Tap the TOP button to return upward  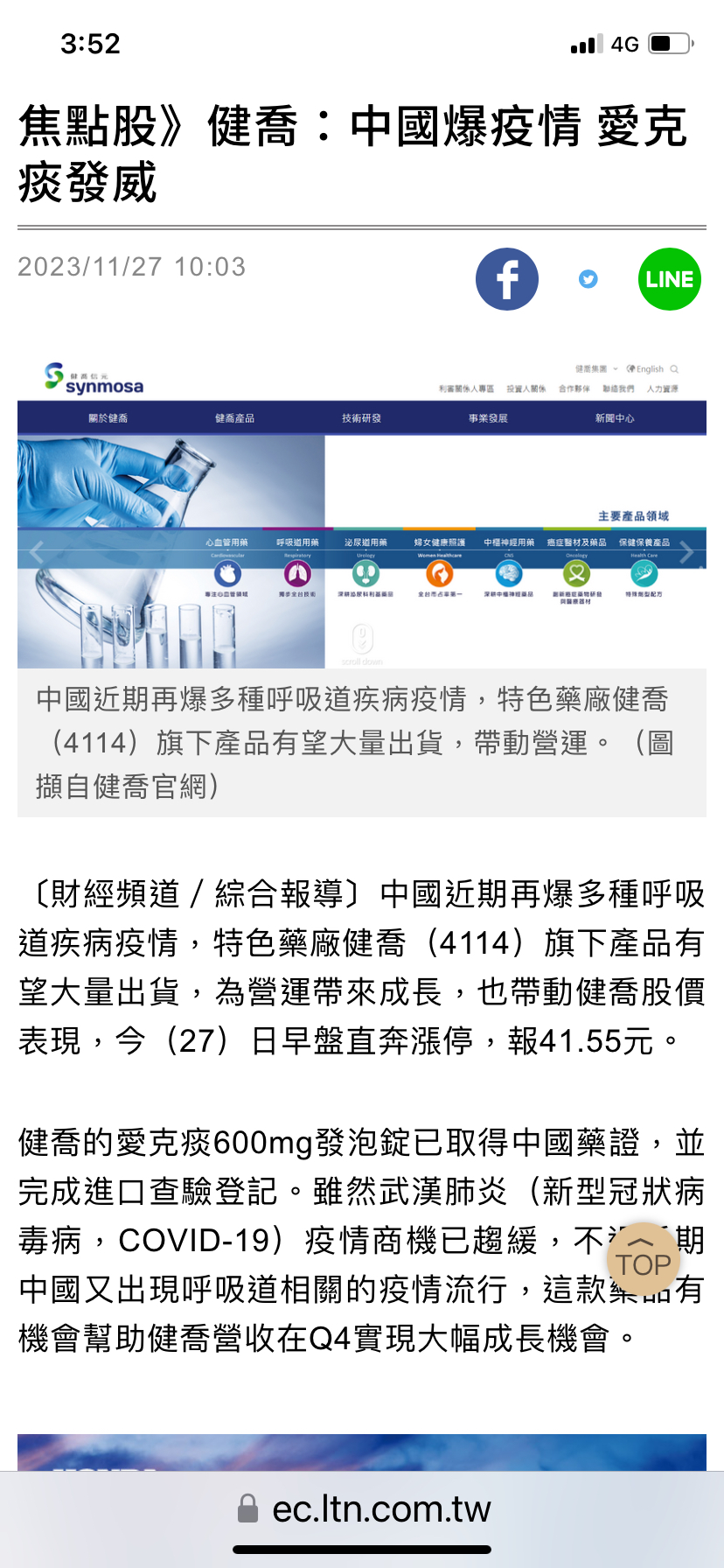pos(644,1258)
